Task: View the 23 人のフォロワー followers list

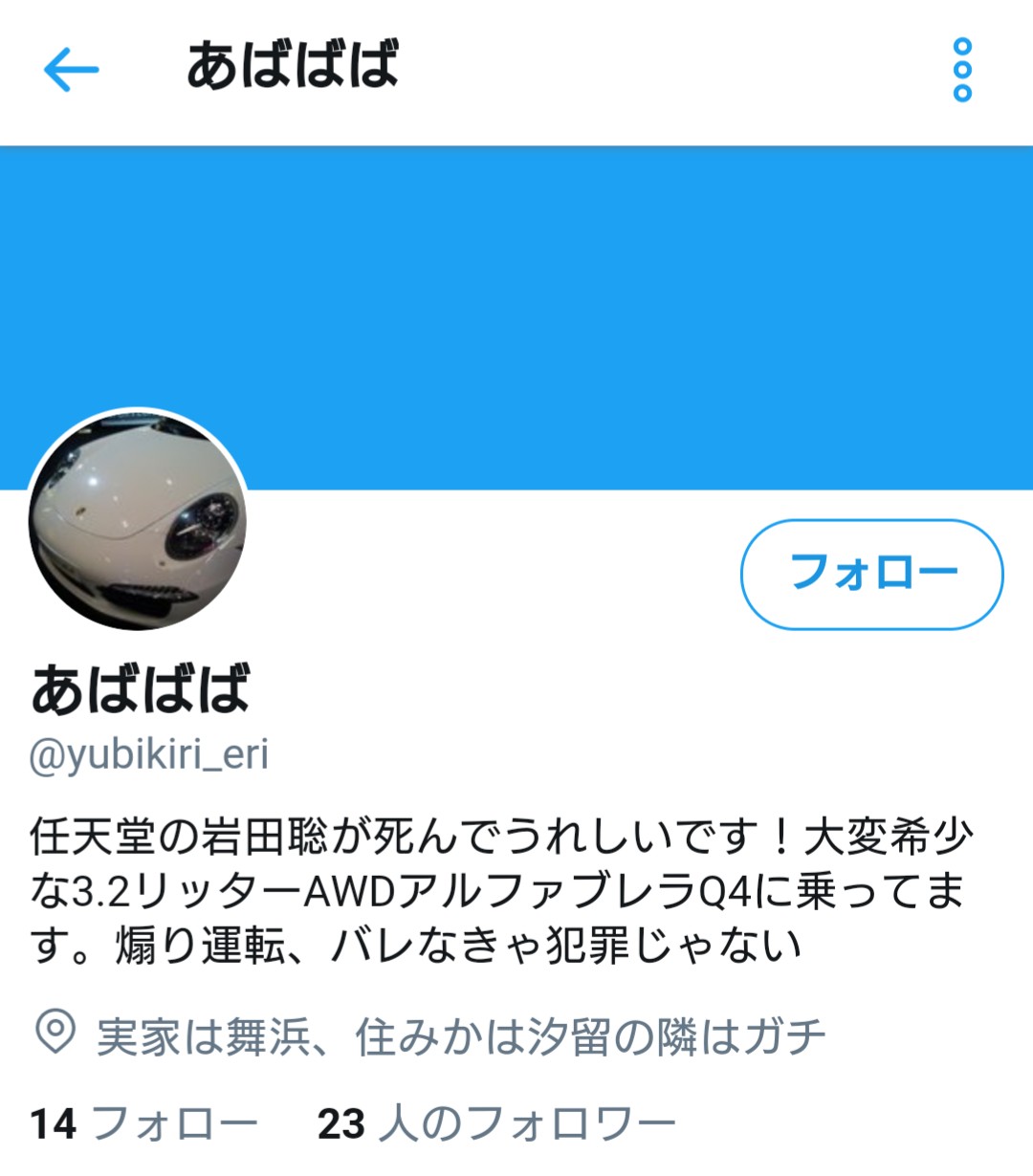Action: point(496,1123)
